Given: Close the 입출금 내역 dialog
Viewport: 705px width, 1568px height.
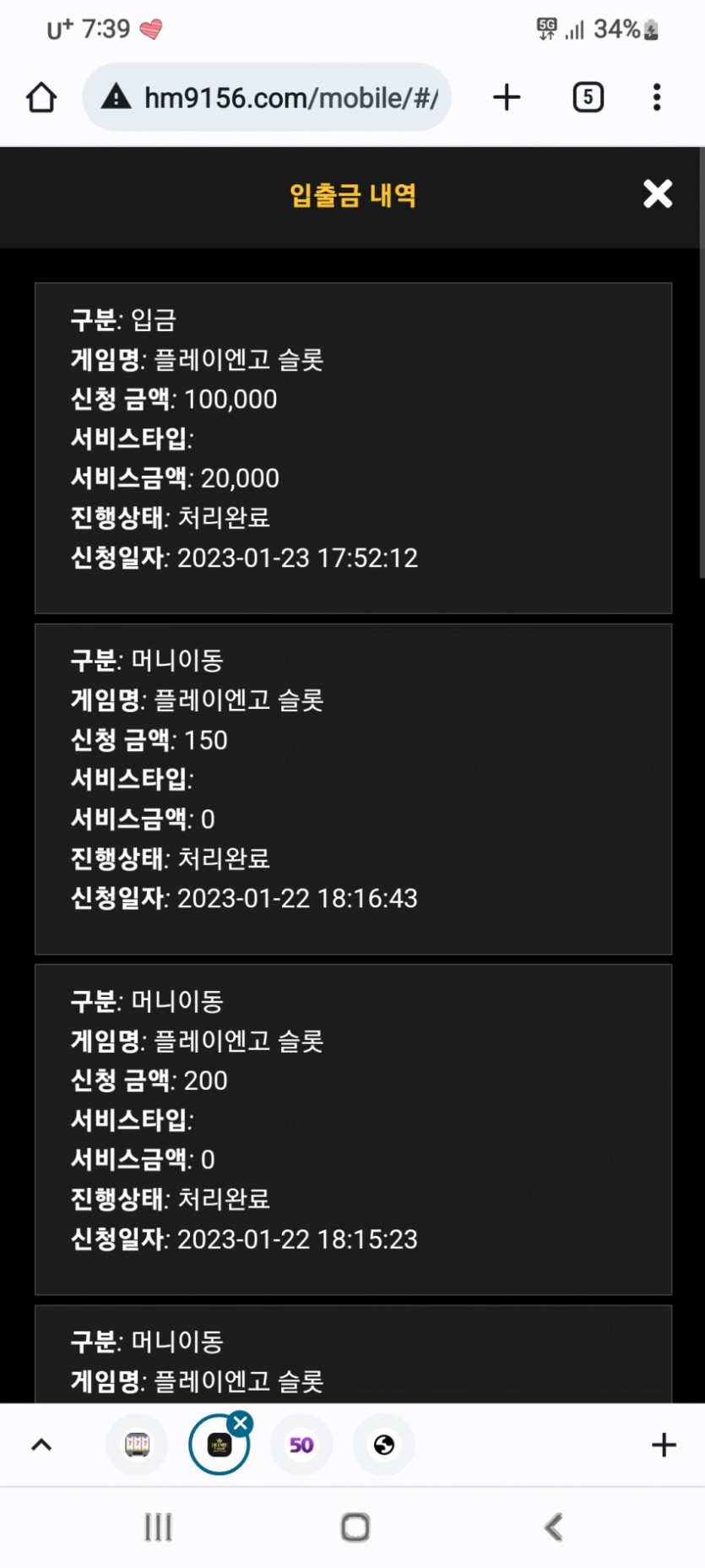Looking at the screenshot, I should [657, 194].
